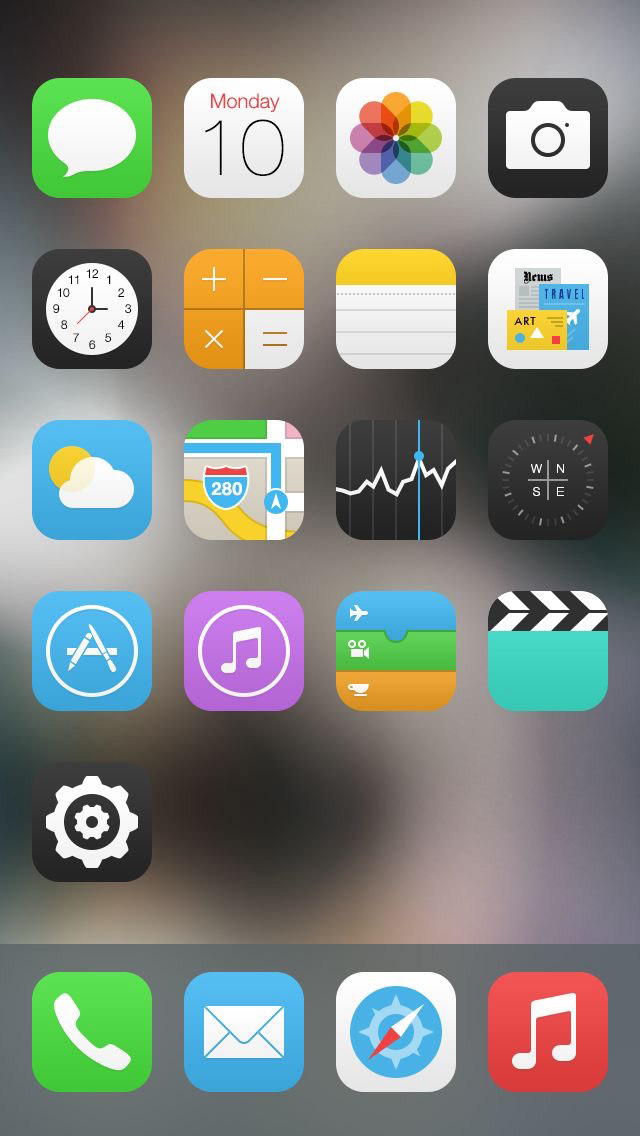Launch the purple iTunes Store icon

244,651
